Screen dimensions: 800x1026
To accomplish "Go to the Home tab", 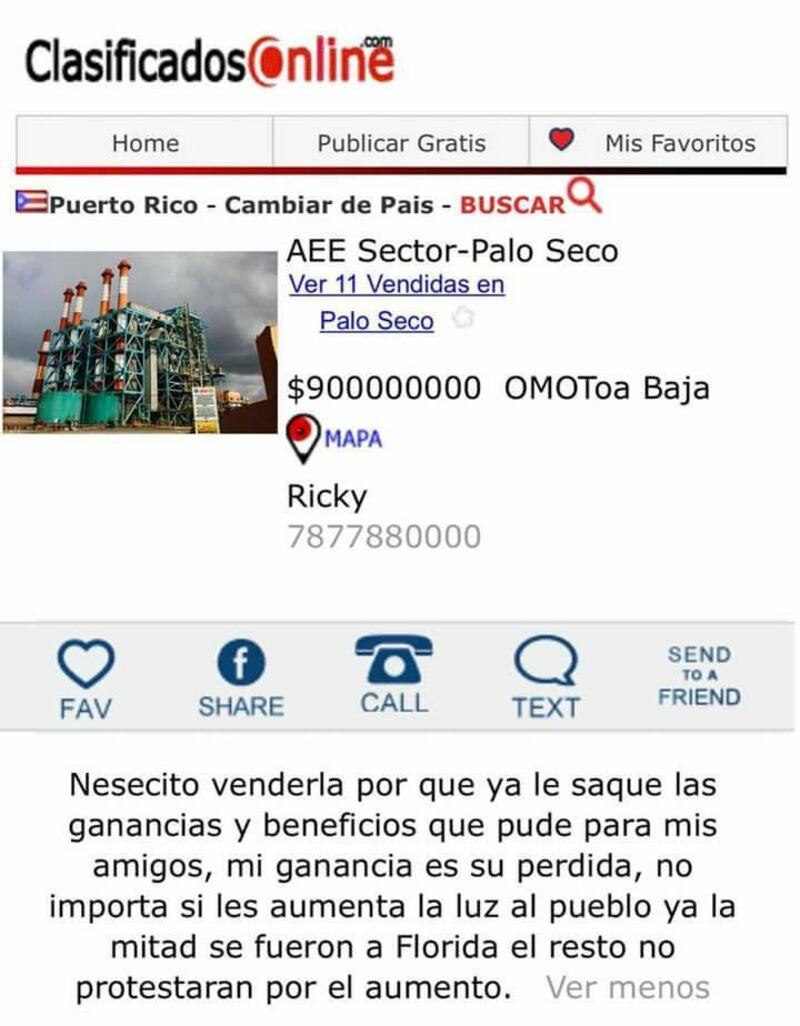I will [145, 143].
